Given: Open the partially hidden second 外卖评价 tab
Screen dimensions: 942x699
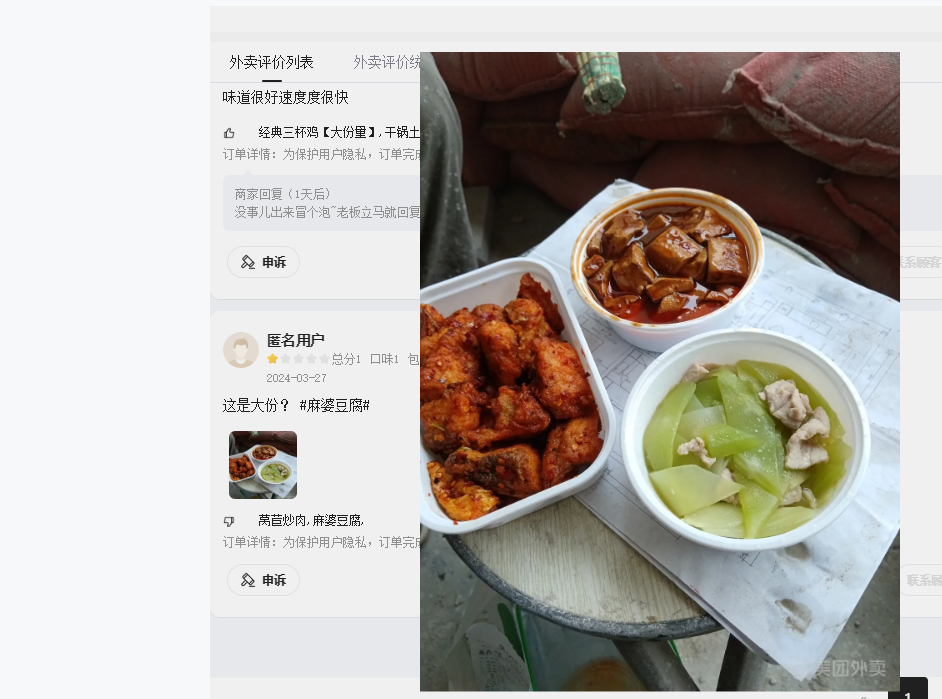Looking at the screenshot, I should [387, 62].
